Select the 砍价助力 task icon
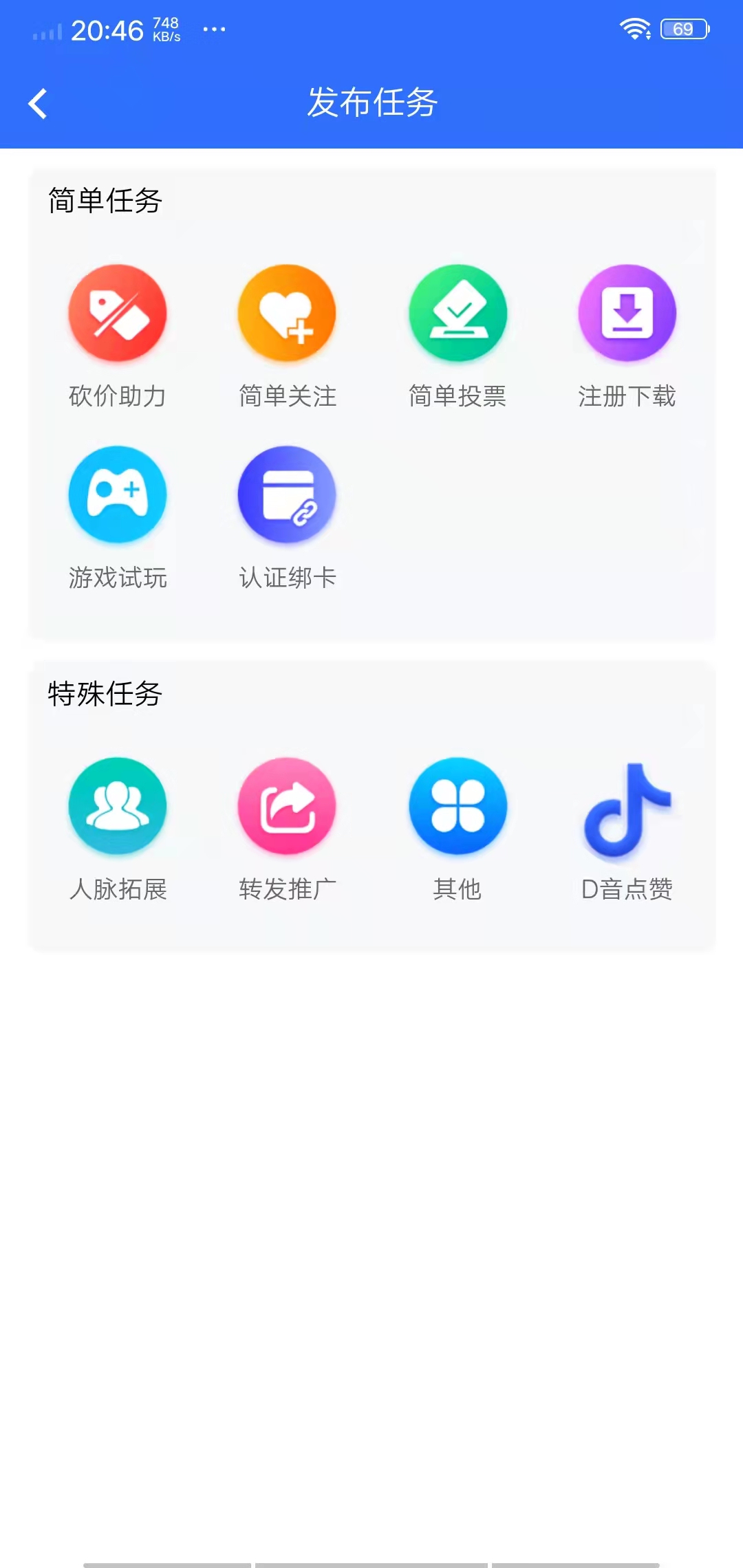This screenshot has height=1568, width=743. point(117,313)
